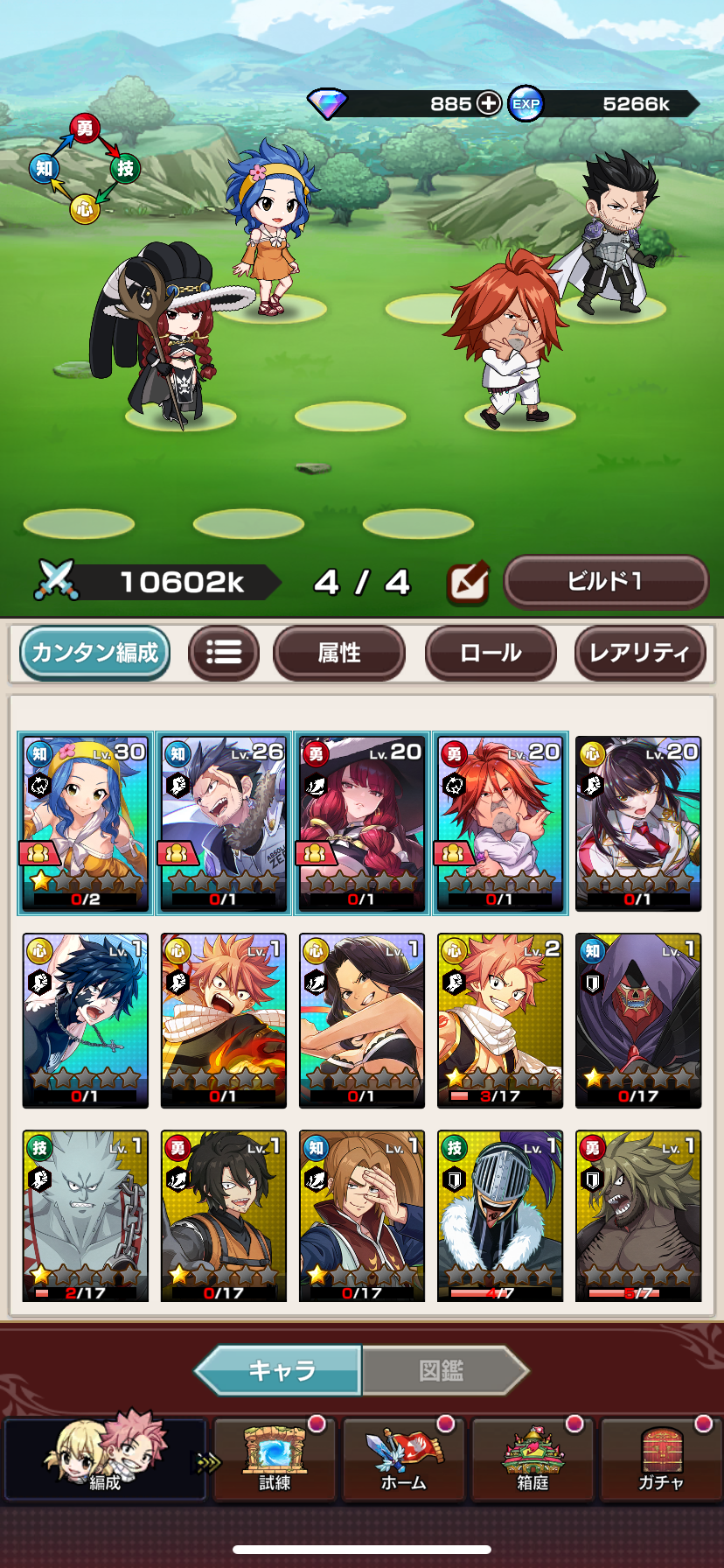Filter characters by レアリティ
Image resolution: width=724 pixels, height=1568 pixels.
(x=639, y=653)
